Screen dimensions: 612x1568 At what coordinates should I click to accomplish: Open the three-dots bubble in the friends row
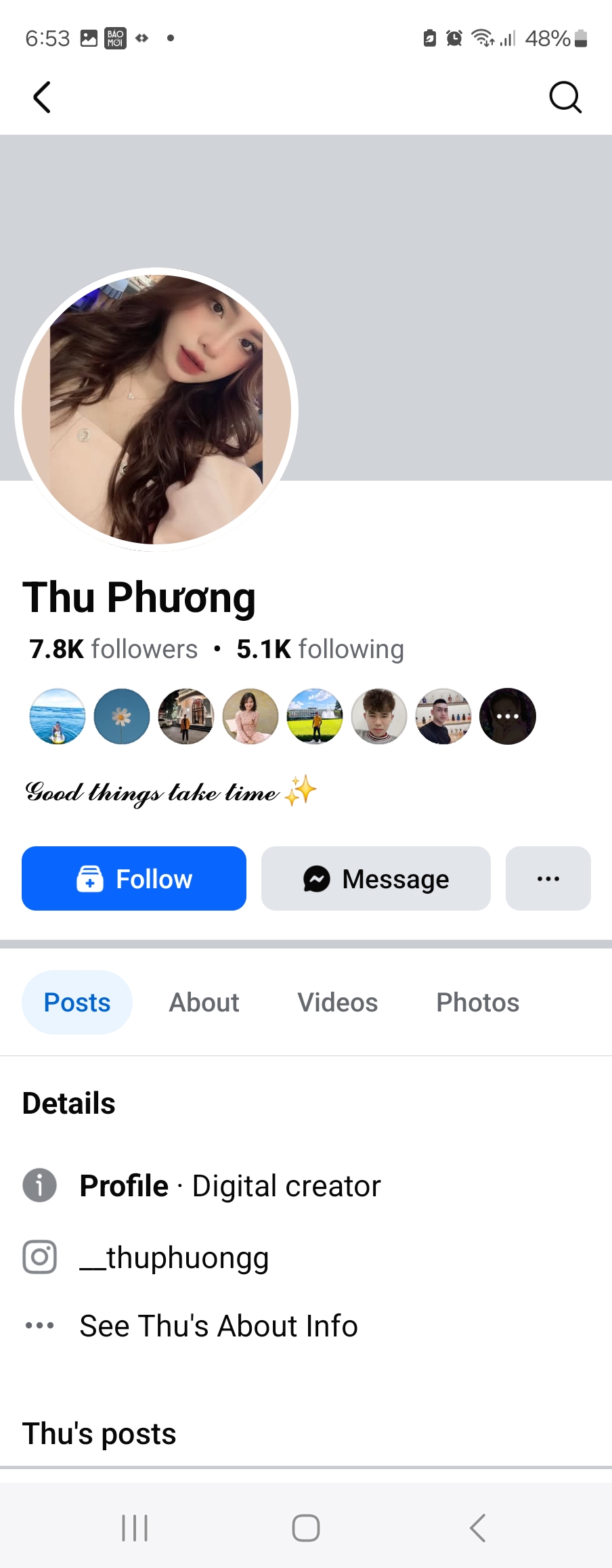point(507,716)
